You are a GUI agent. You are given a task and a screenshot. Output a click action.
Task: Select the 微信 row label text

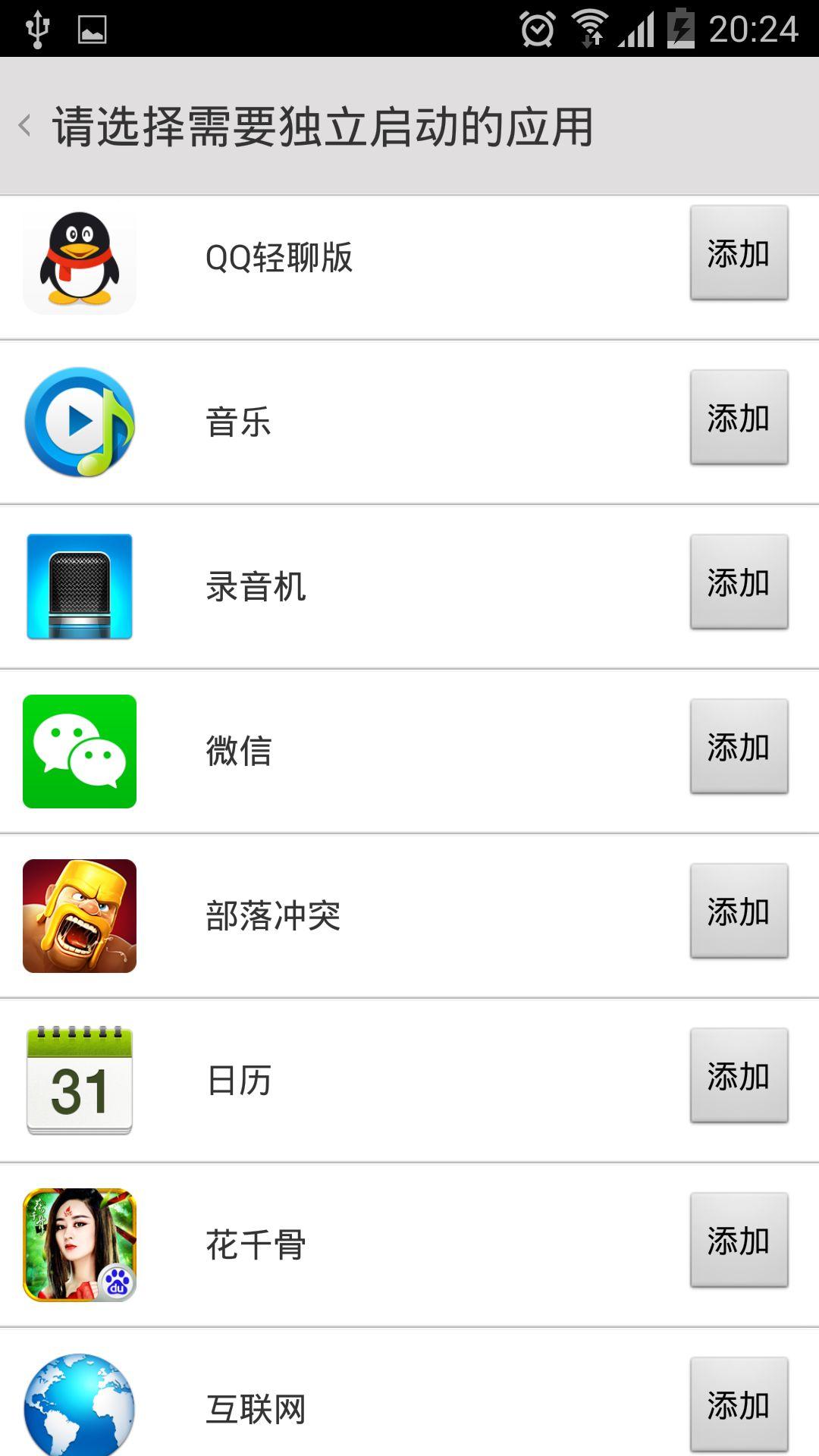point(237,751)
